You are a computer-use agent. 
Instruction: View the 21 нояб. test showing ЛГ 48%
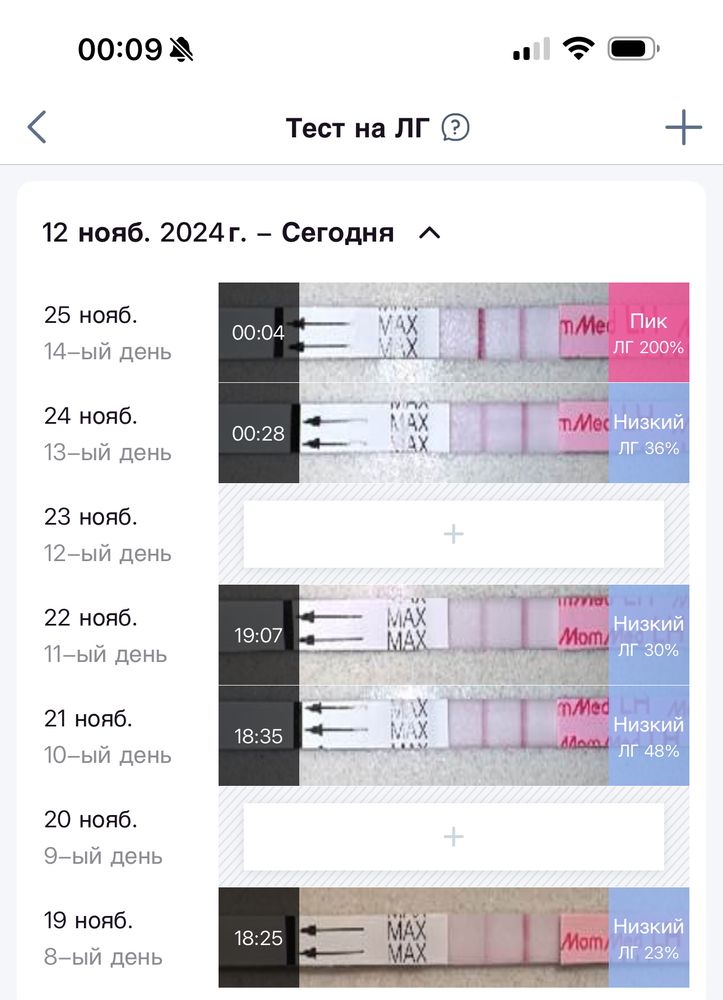pos(453,735)
